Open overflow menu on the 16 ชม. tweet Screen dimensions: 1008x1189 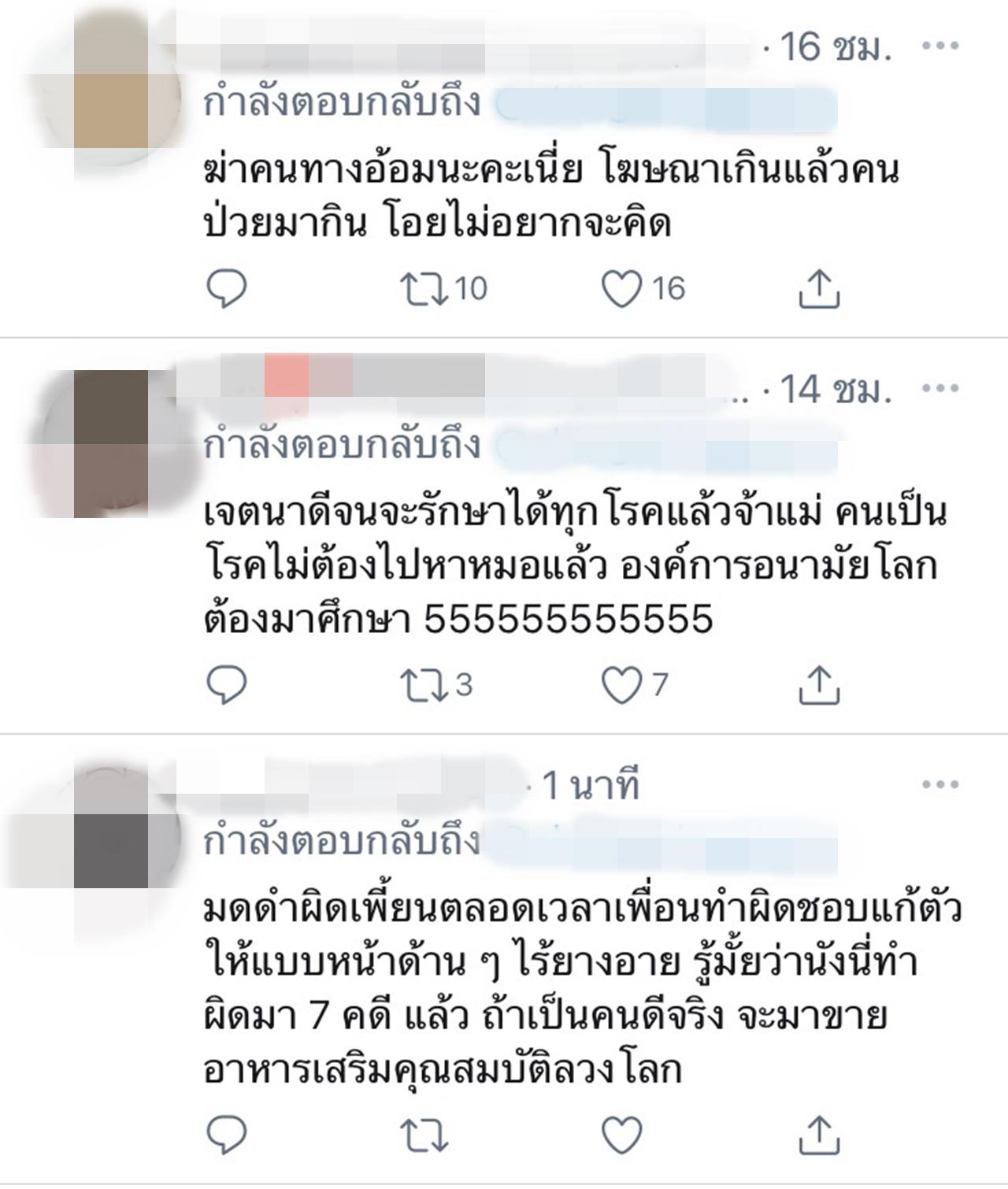point(940,46)
